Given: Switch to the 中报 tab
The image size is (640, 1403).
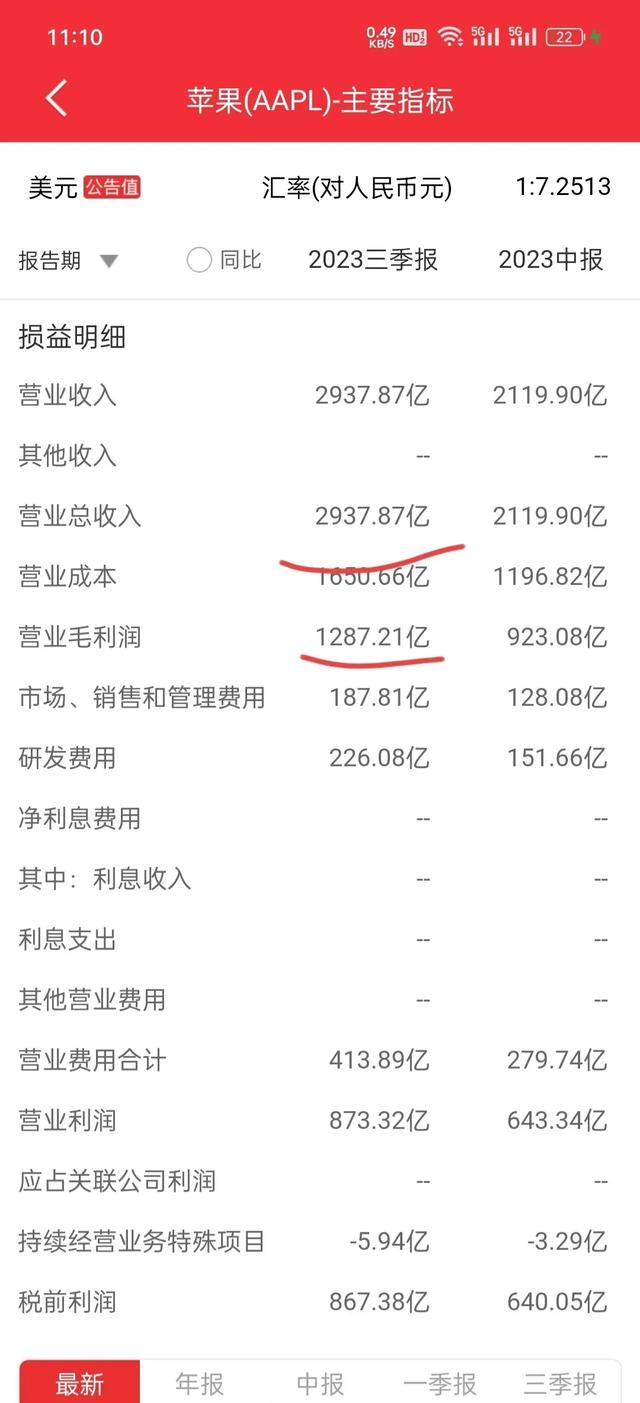Looking at the screenshot, I should click(320, 1383).
